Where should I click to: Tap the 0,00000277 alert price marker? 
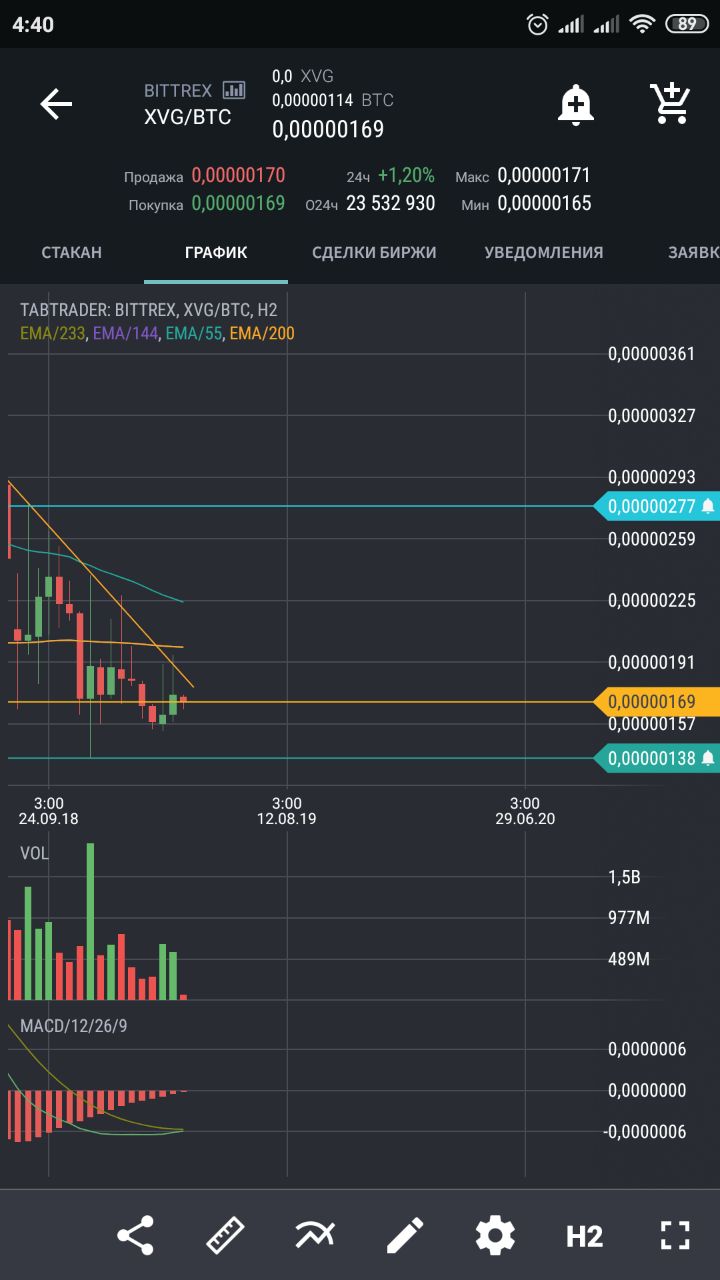[657, 506]
